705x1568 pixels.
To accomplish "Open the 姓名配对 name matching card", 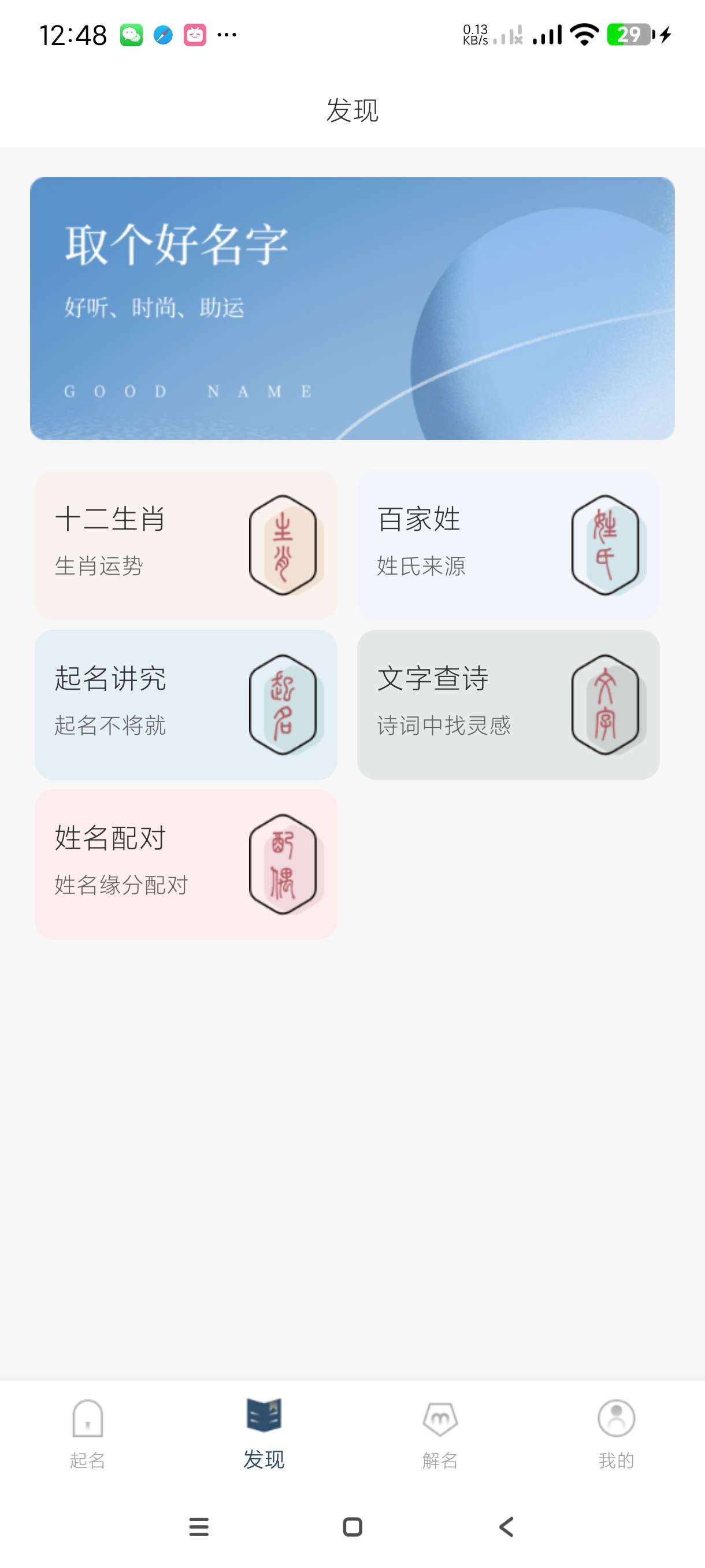I will pos(185,864).
